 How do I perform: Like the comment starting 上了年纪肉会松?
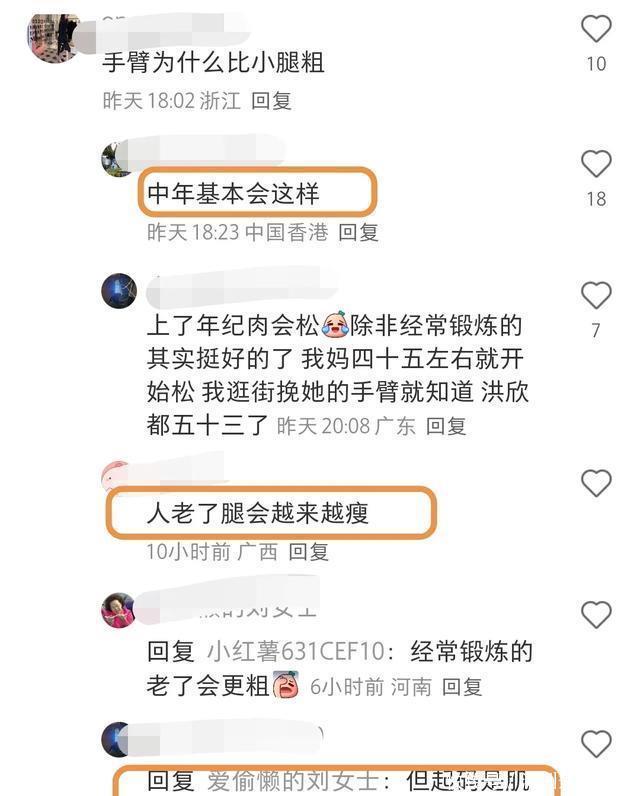(x=596, y=295)
